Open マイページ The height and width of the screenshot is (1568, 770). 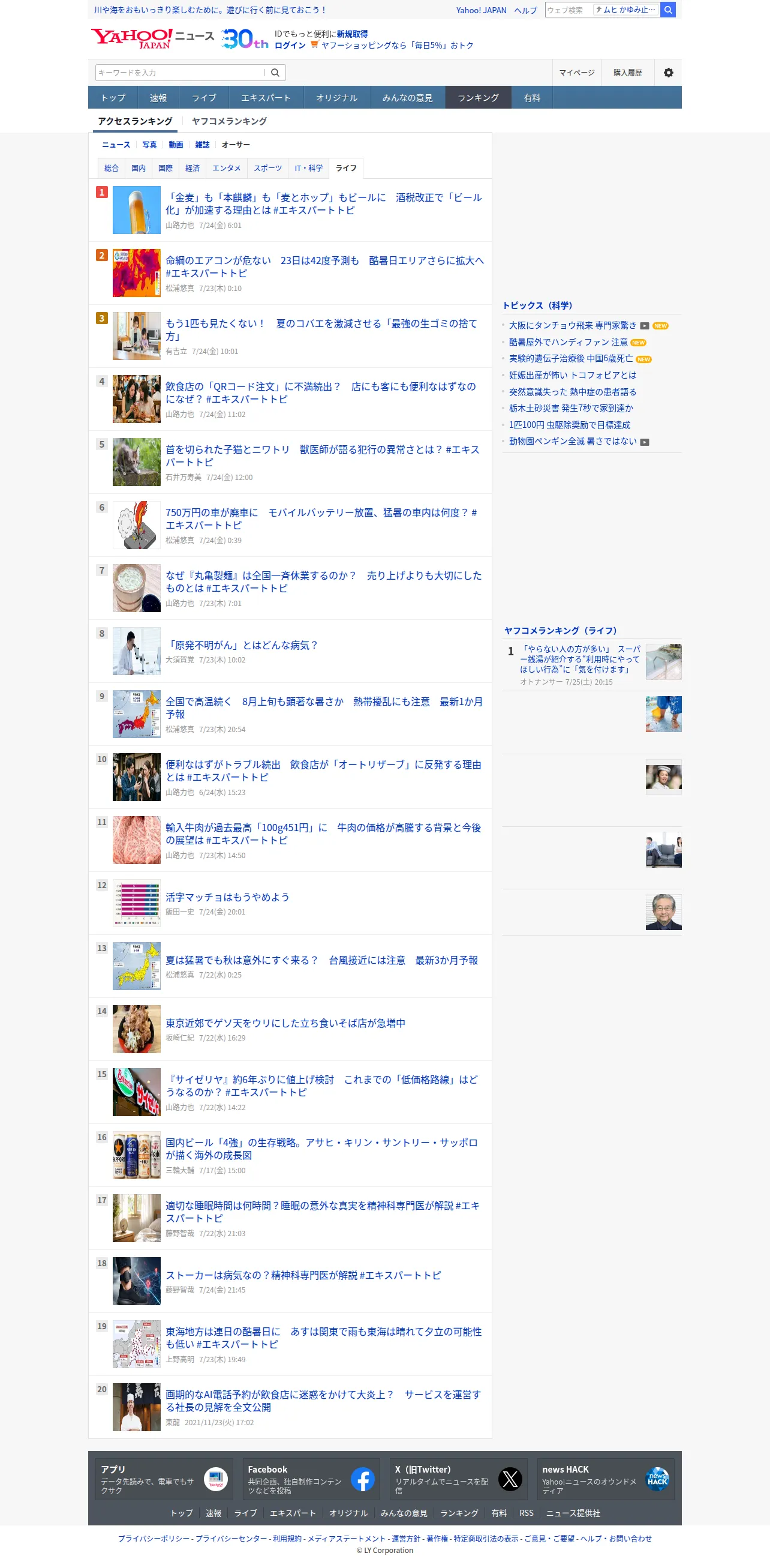click(x=576, y=73)
